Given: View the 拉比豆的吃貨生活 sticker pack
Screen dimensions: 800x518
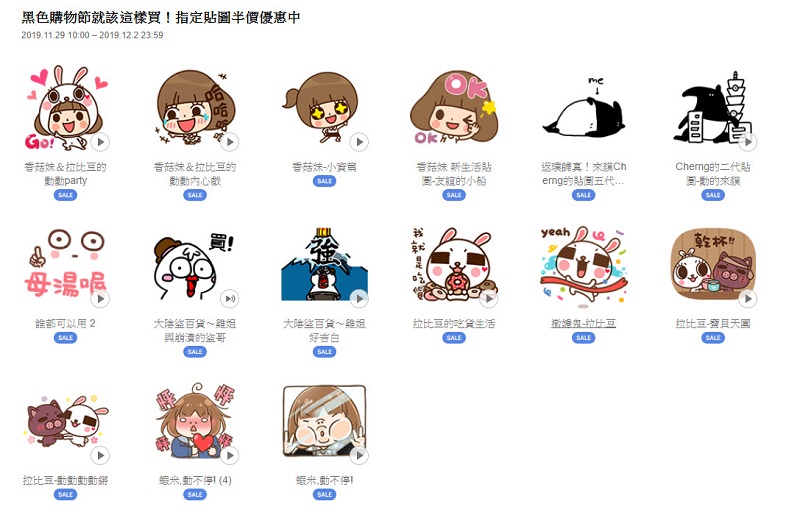Looking at the screenshot, I should point(454,264).
